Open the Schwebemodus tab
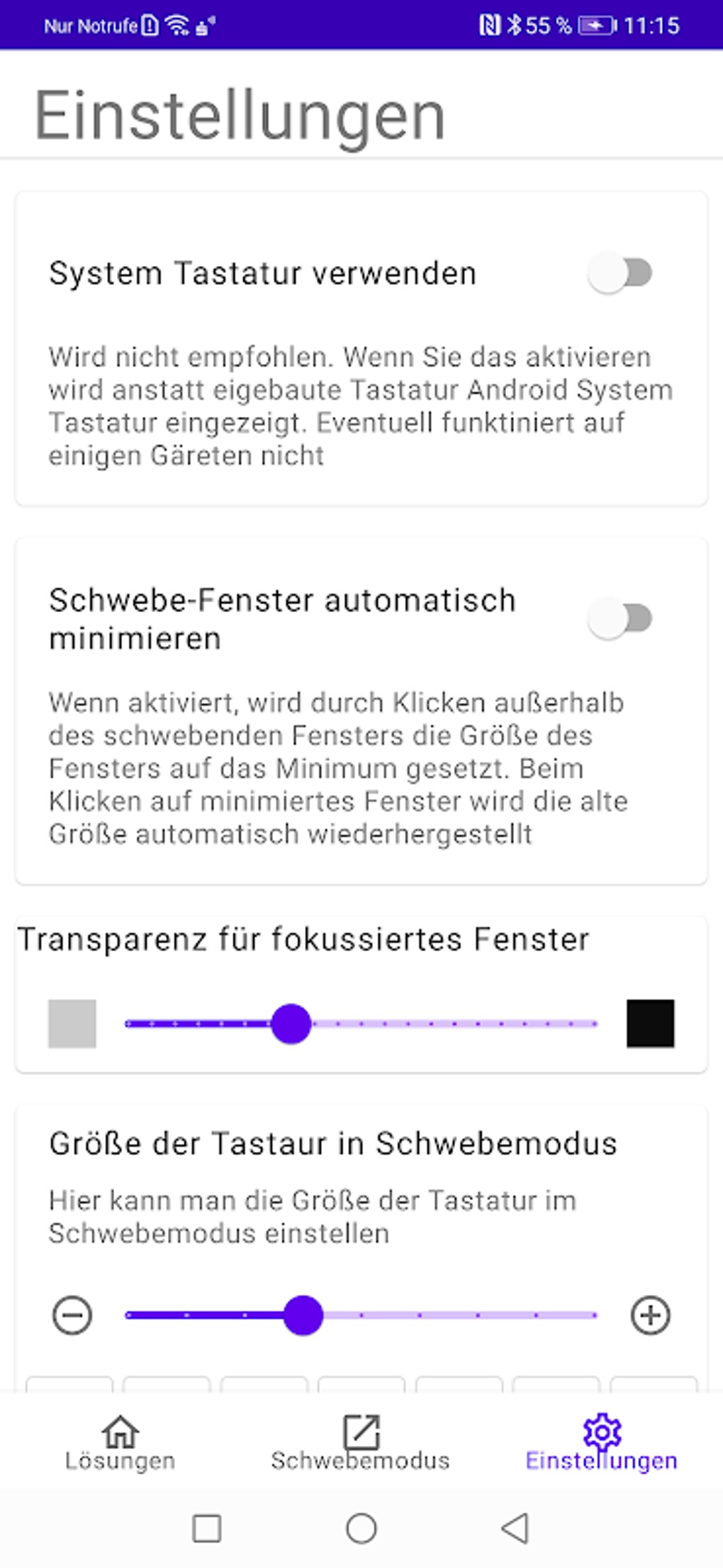 click(x=361, y=1443)
